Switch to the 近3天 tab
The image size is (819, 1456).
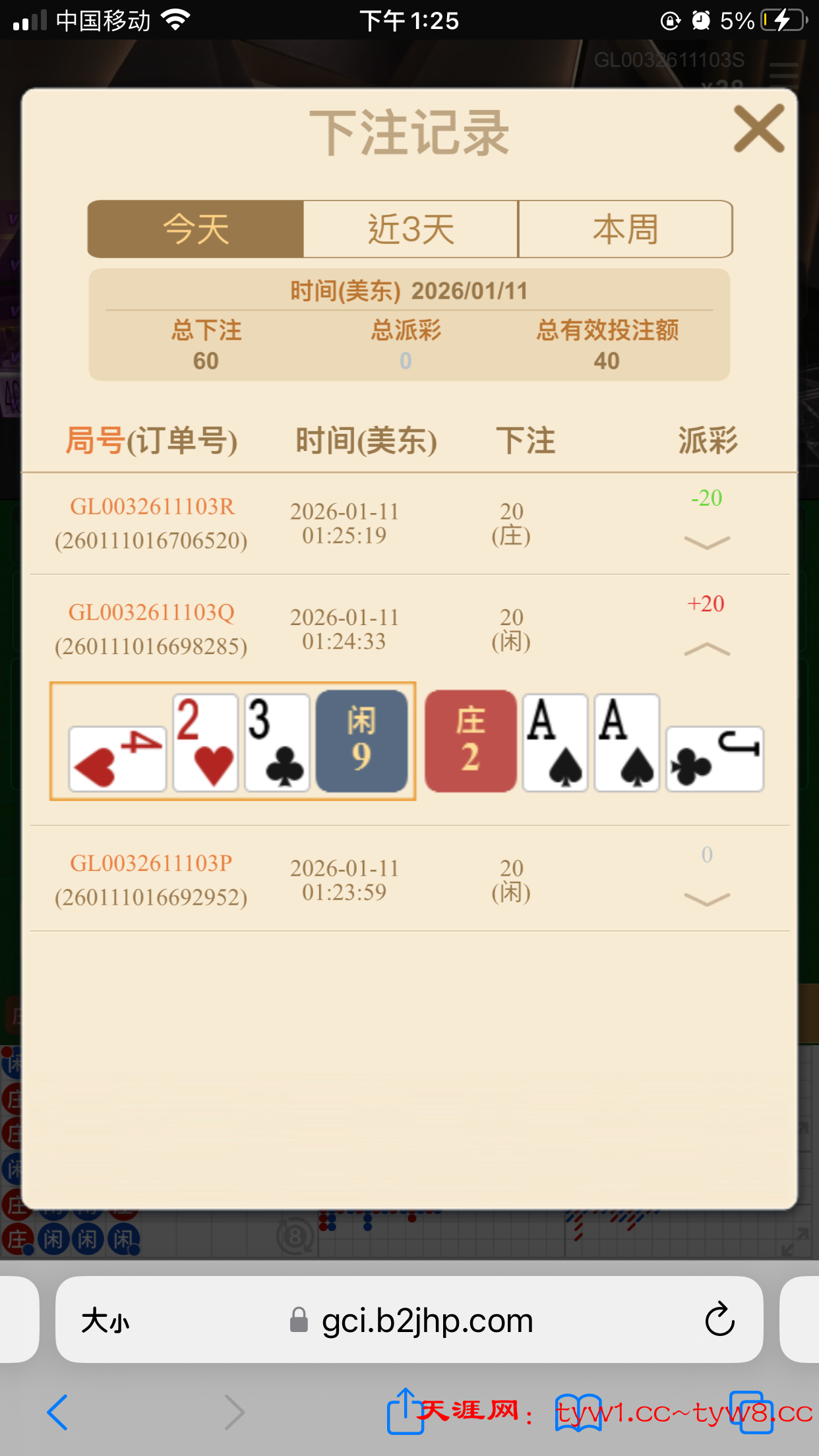point(411,229)
